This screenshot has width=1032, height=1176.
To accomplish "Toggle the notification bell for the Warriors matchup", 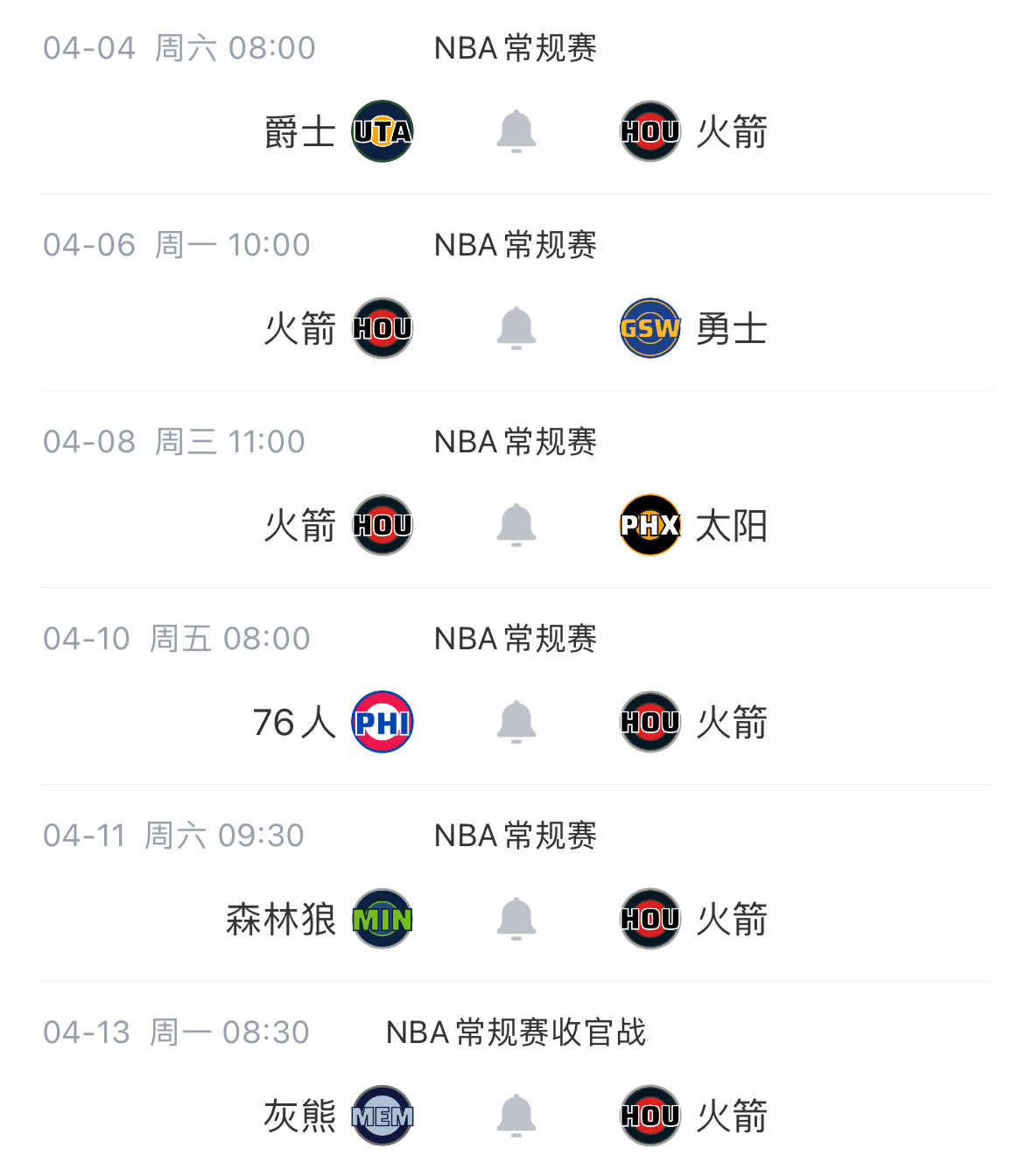I will (518, 328).
